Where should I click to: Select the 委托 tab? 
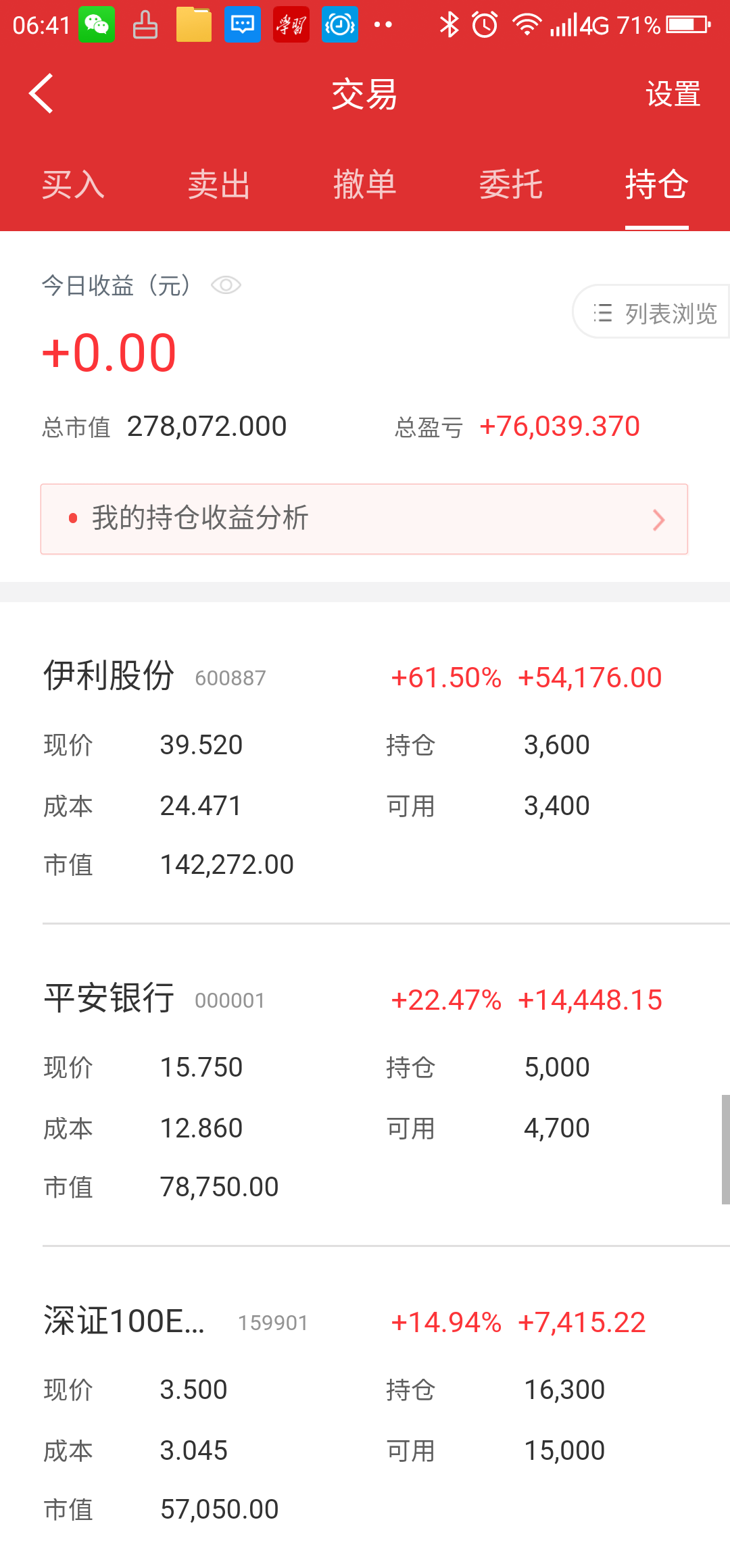(x=511, y=185)
